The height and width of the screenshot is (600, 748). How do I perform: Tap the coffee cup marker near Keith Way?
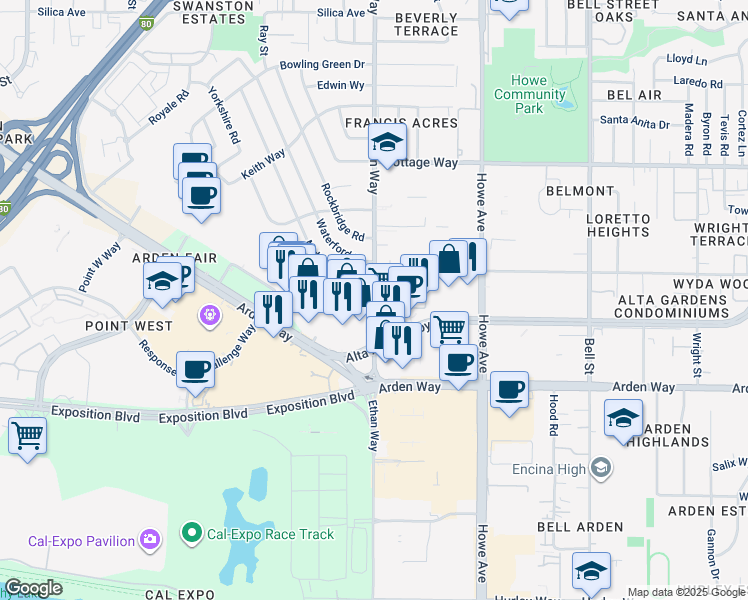[201, 193]
